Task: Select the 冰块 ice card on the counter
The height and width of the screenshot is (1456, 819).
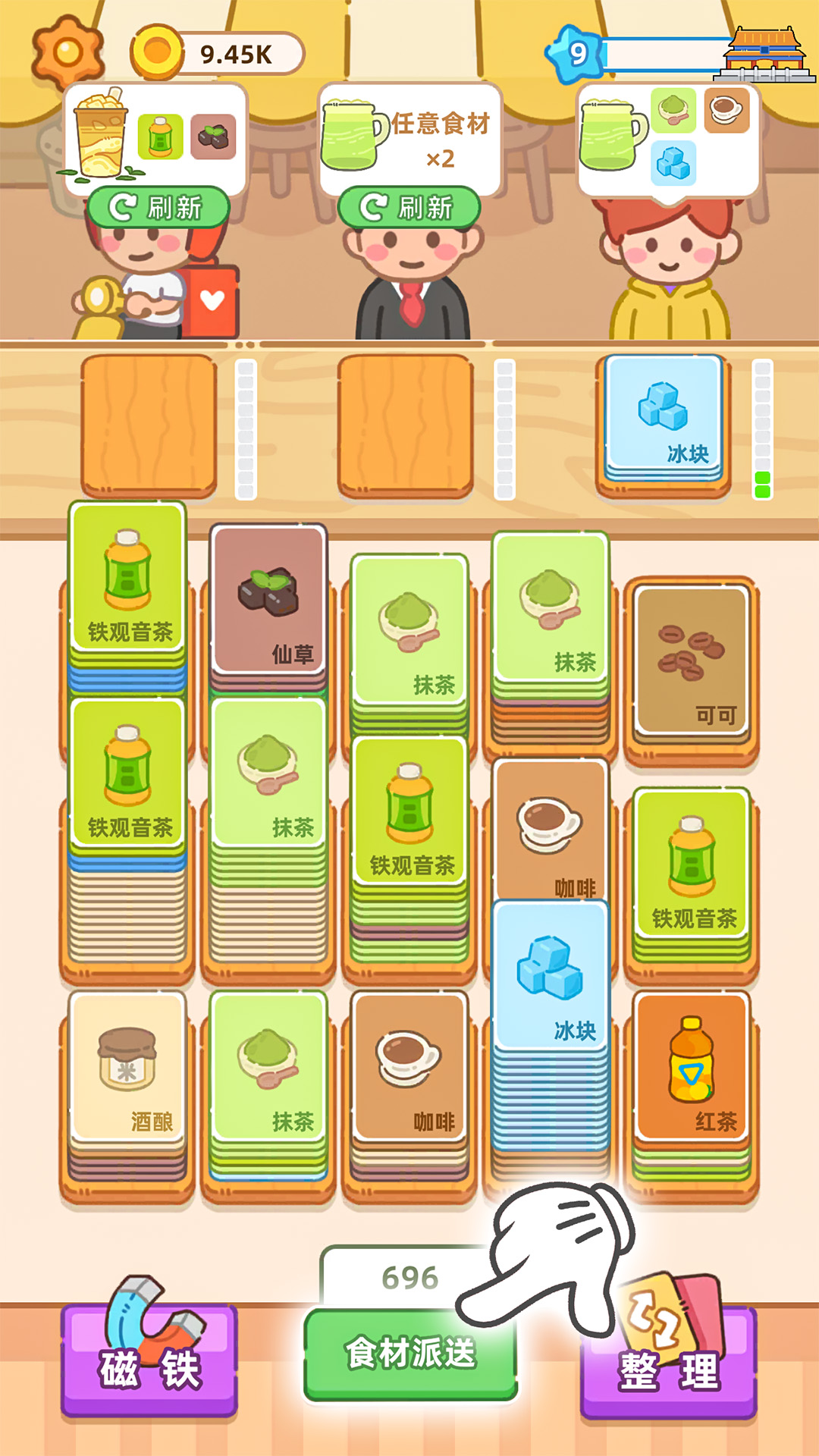Action: pyautogui.click(x=662, y=421)
